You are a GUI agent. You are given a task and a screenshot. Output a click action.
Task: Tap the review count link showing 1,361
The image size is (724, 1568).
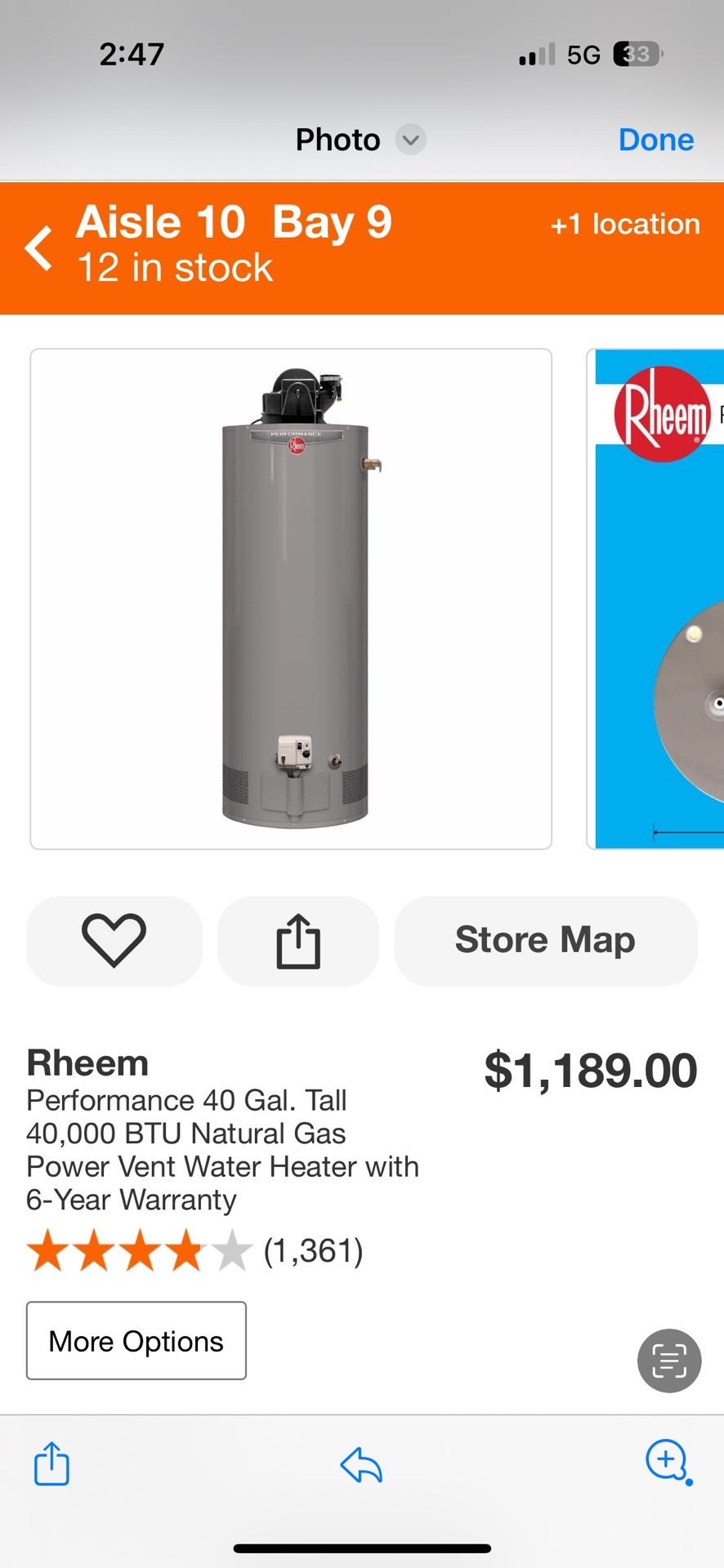(x=314, y=1250)
